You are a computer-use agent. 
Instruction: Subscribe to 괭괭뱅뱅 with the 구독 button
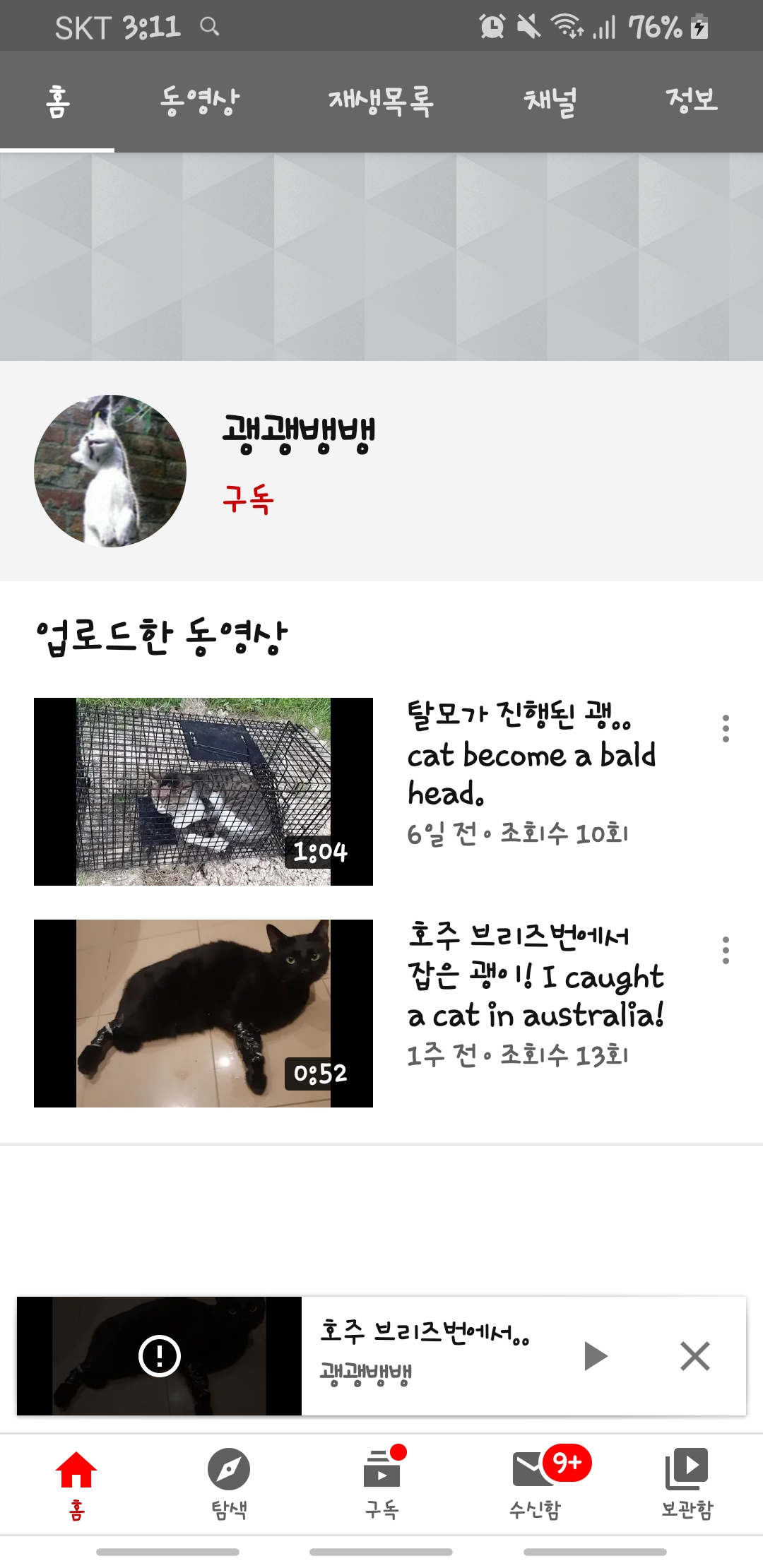(x=248, y=499)
